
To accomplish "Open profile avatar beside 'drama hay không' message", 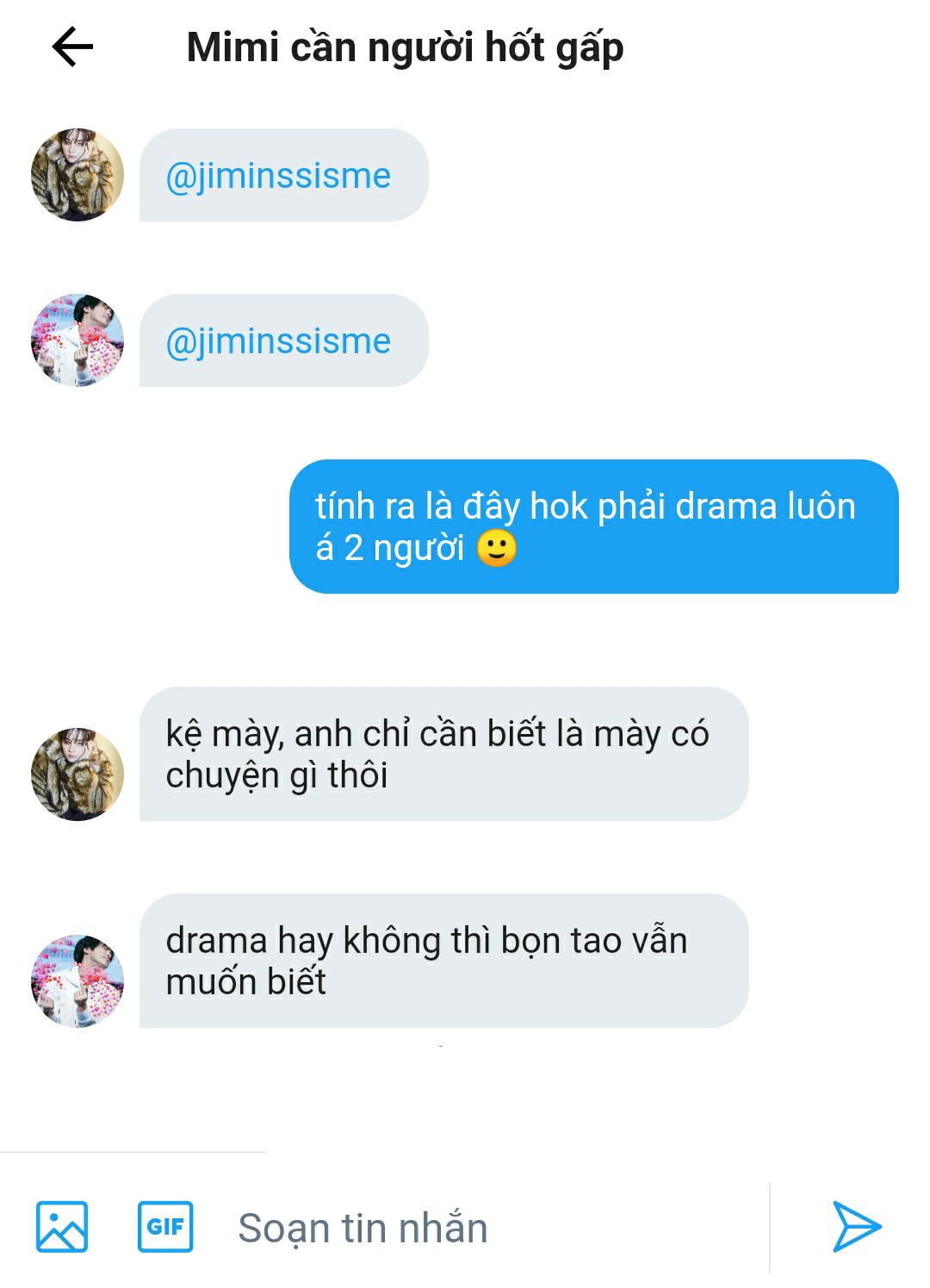I will (77, 980).
